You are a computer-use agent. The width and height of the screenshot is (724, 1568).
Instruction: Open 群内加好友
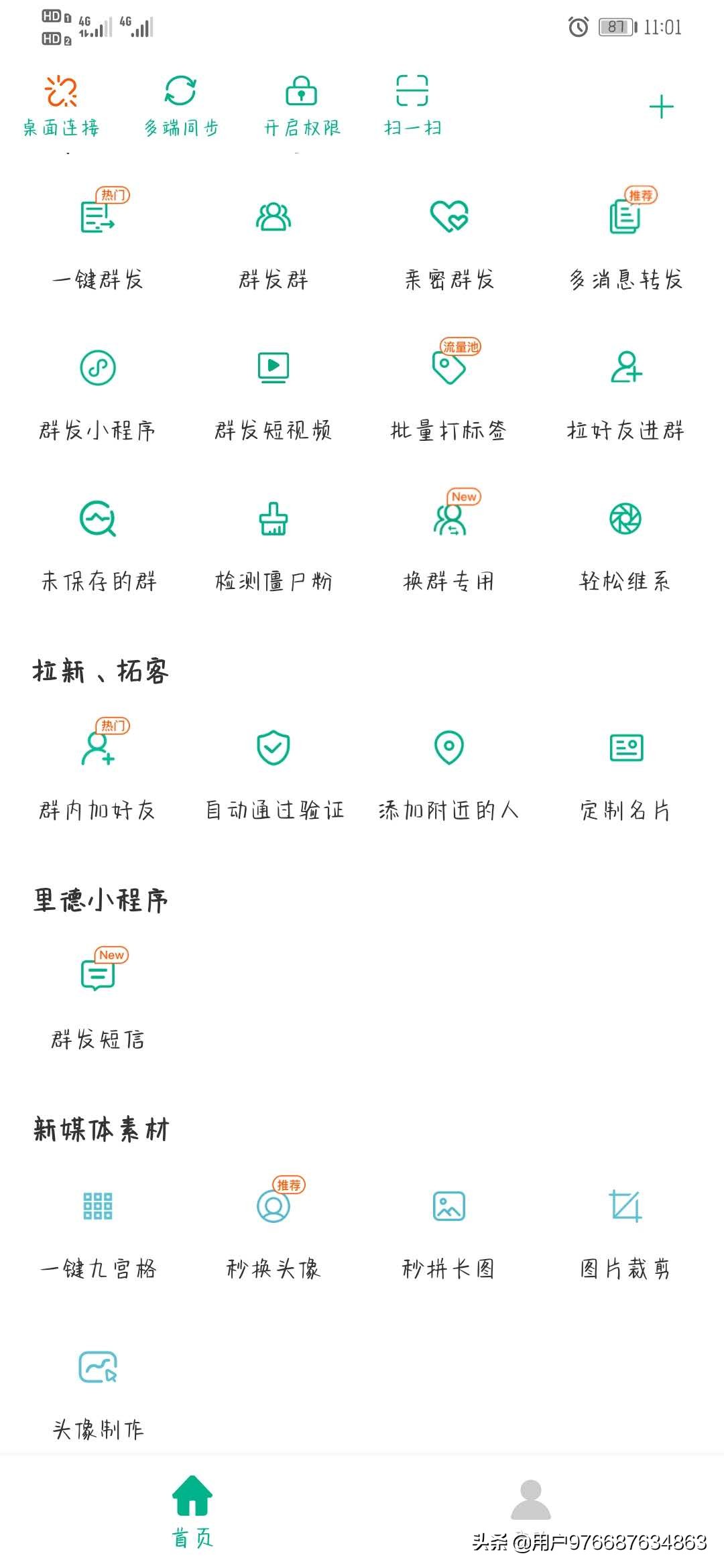98,771
